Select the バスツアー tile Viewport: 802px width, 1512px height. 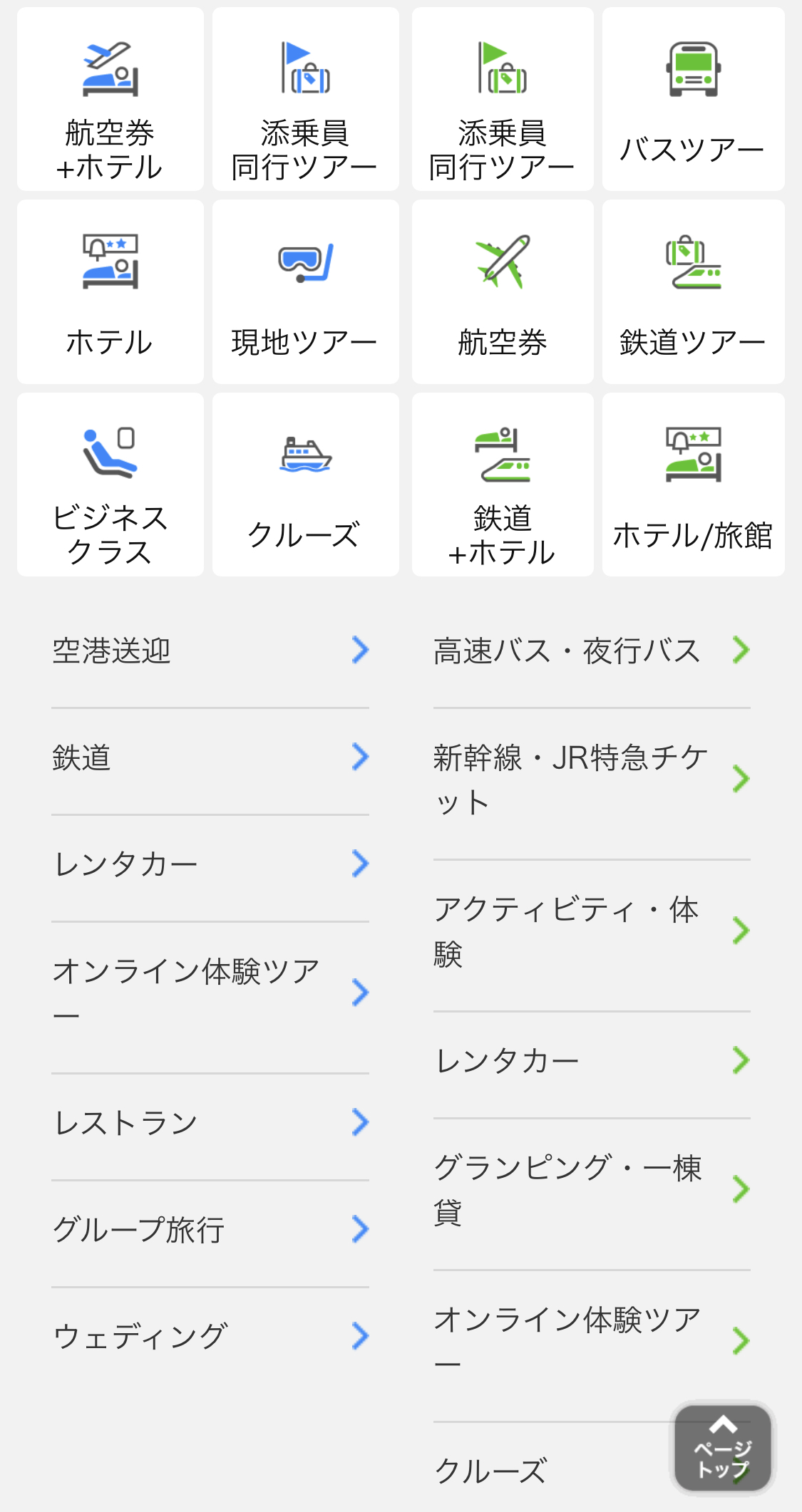693,99
